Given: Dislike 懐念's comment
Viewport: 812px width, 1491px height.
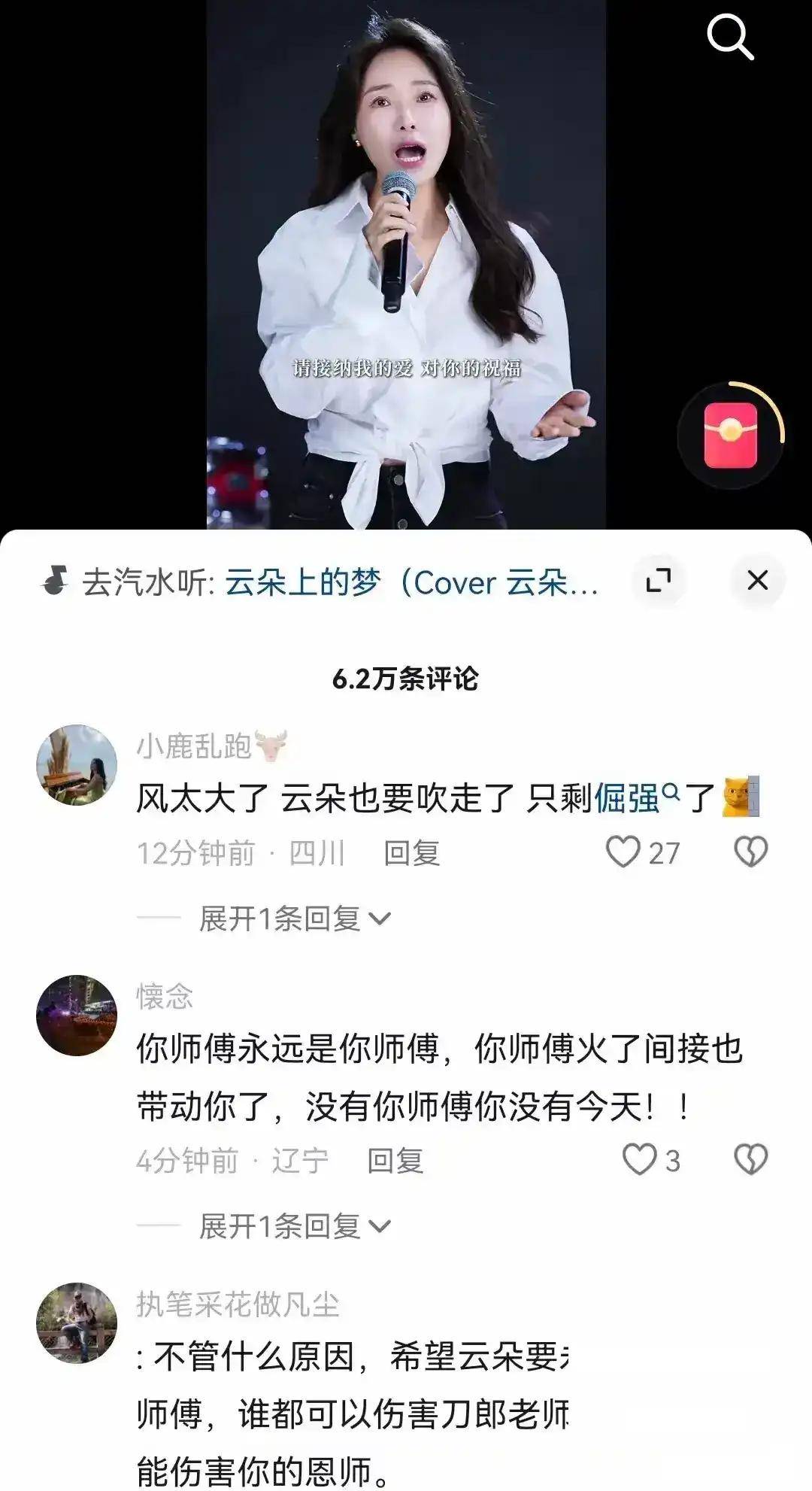Looking at the screenshot, I should 750,1159.
